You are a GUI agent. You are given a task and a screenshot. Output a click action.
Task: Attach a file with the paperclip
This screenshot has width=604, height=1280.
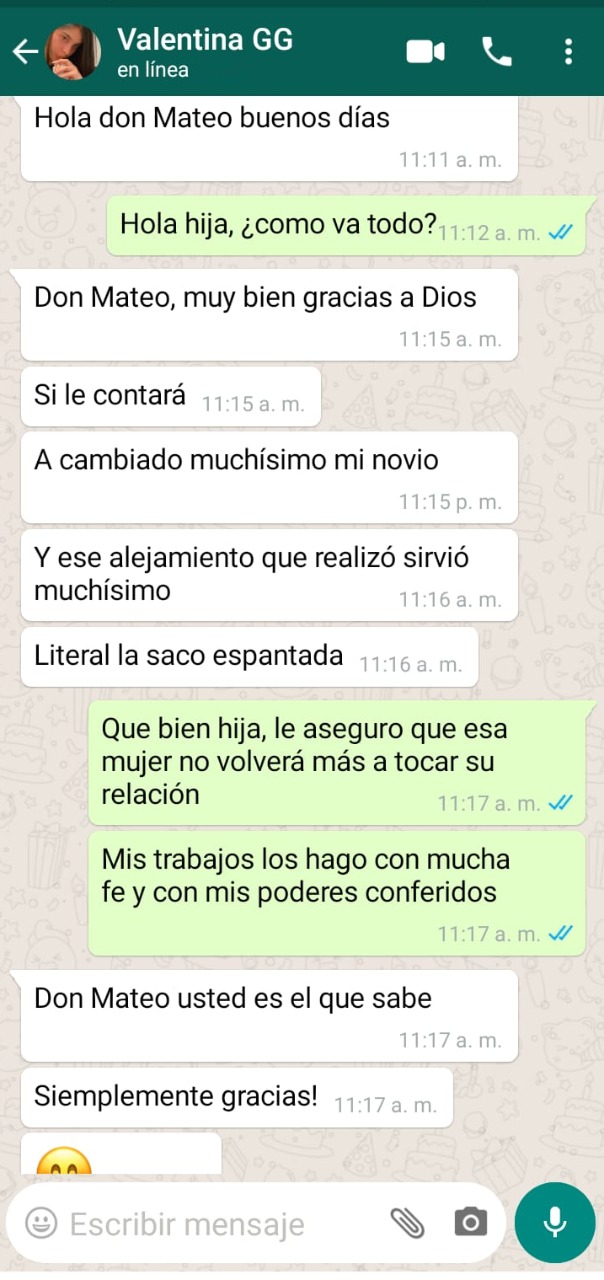tap(407, 1222)
